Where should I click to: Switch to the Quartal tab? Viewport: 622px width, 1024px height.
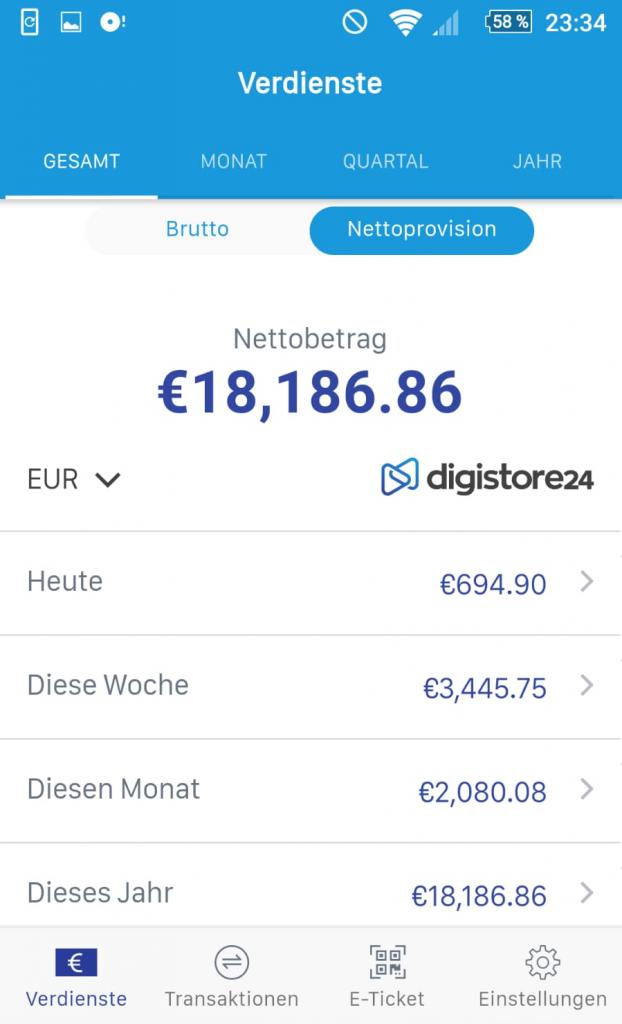click(x=385, y=161)
